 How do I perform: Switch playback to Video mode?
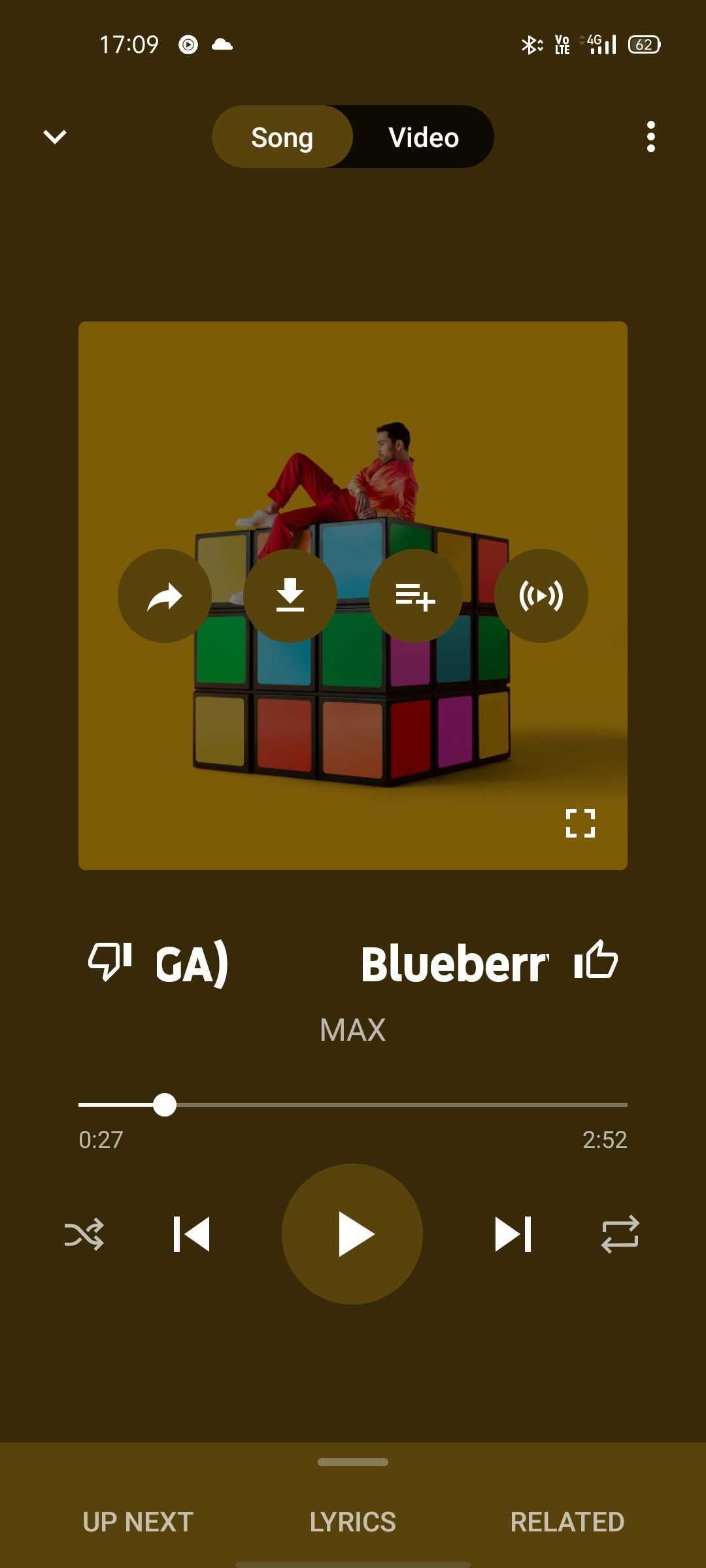coord(422,137)
